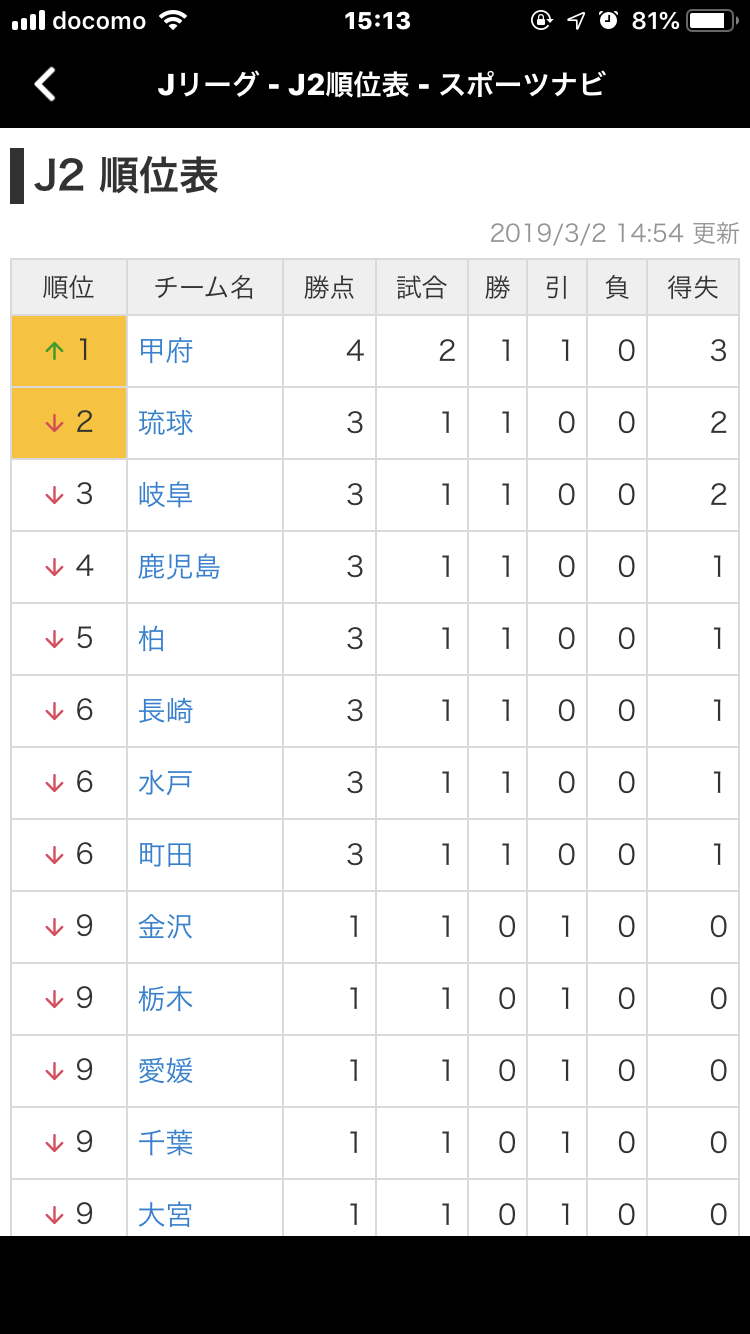Open the 大宮 team page

(166, 1214)
